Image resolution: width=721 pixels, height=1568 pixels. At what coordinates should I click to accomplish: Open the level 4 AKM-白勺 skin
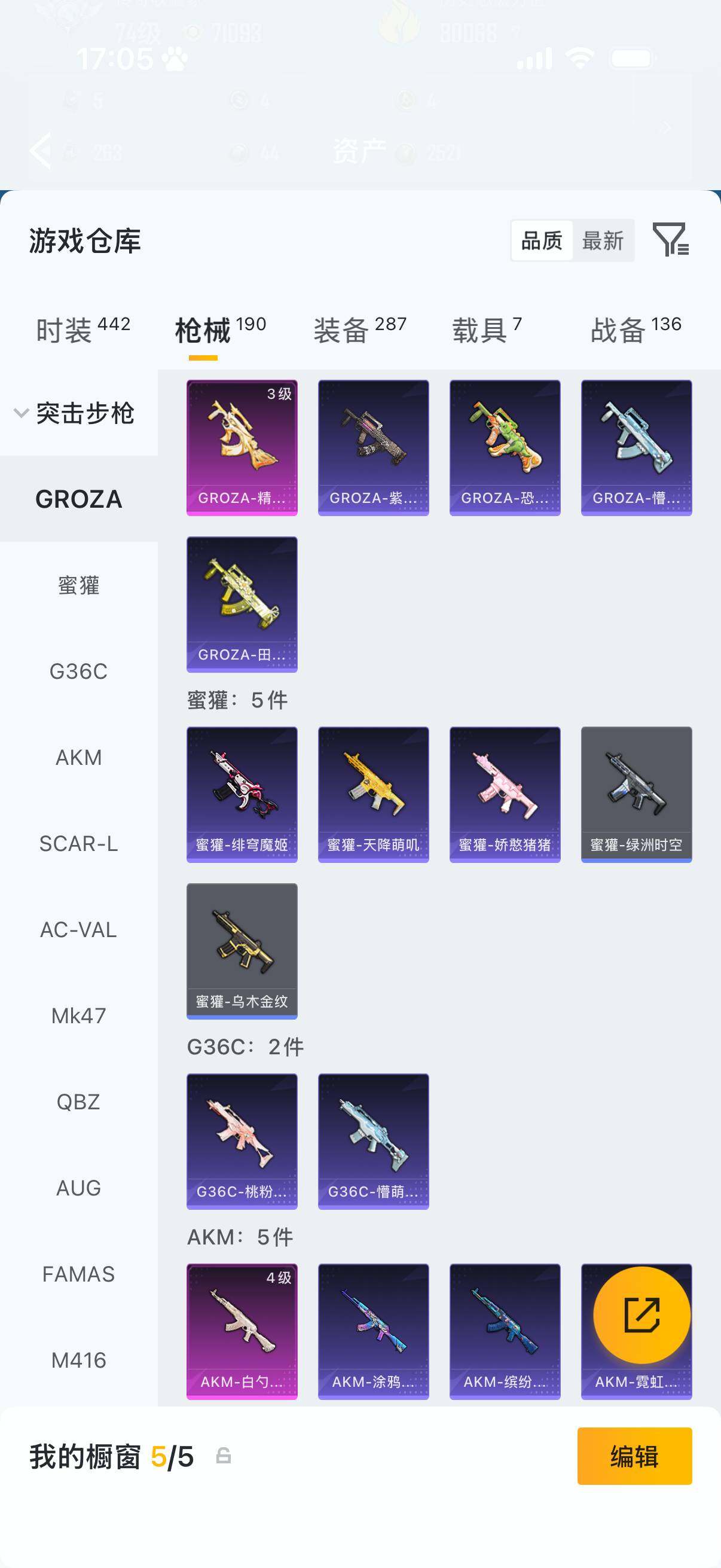click(242, 1331)
